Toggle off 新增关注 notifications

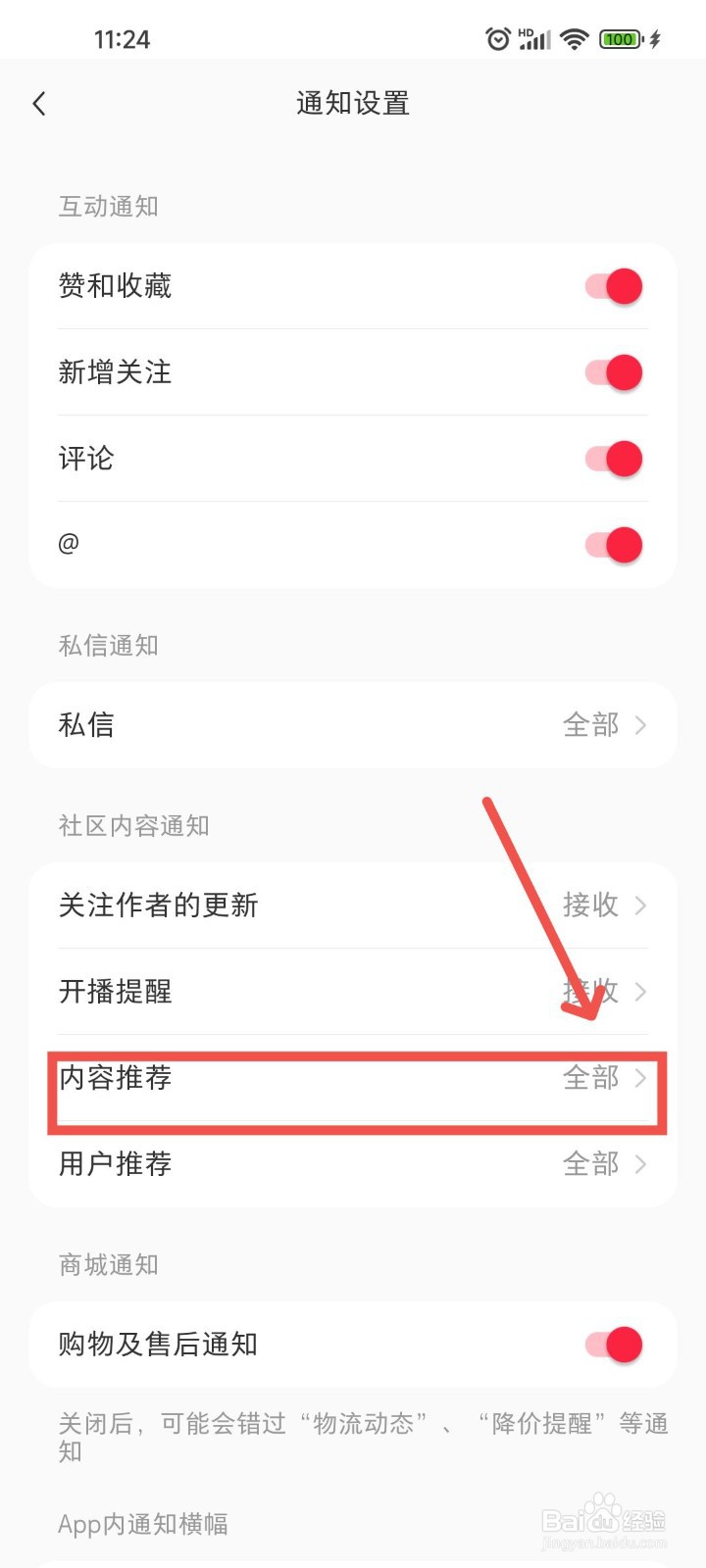pyautogui.click(x=613, y=372)
